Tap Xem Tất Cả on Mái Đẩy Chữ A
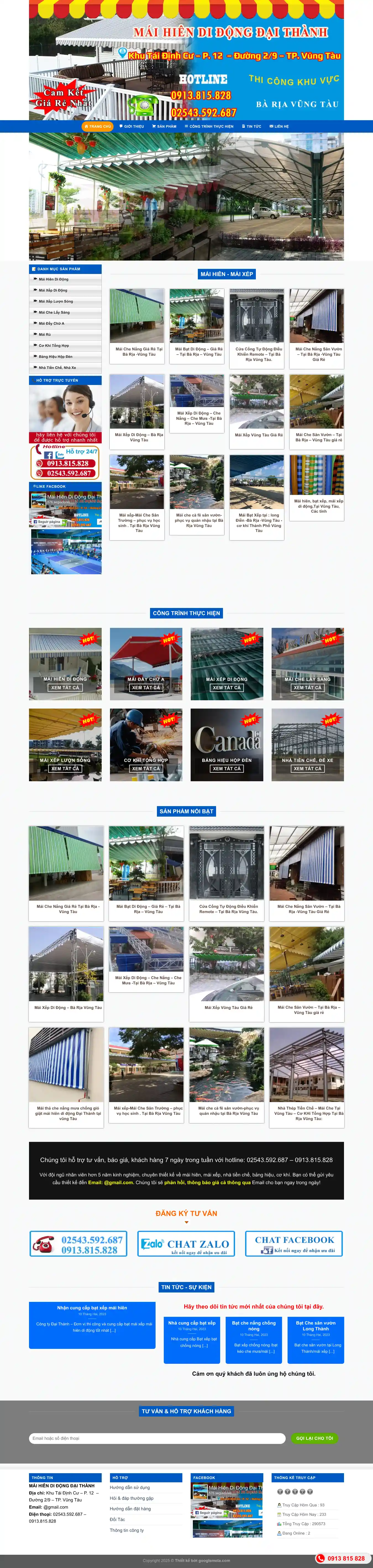Image resolution: width=373 pixels, height=1568 pixels. [146, 687]
